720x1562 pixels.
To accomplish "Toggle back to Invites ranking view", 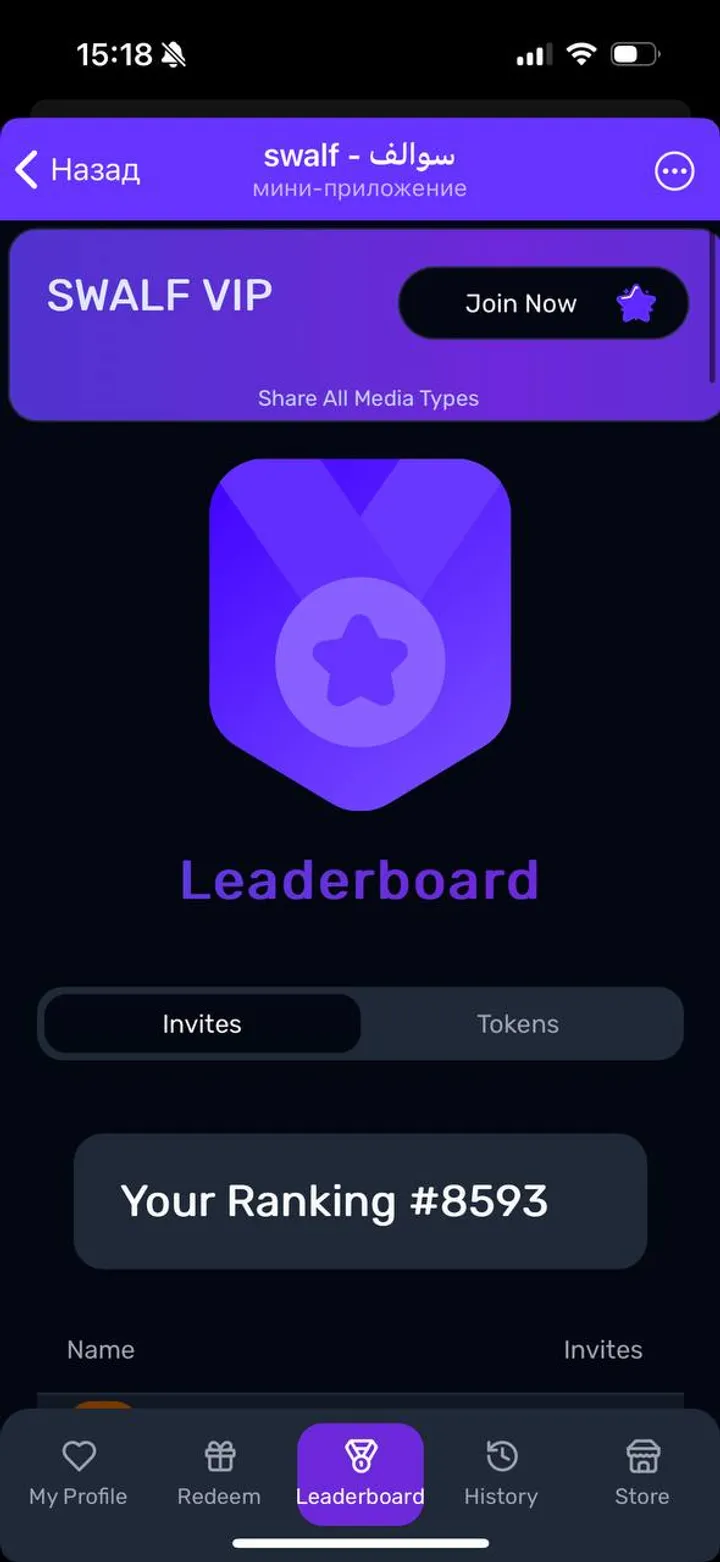I will coord(201,1023).
